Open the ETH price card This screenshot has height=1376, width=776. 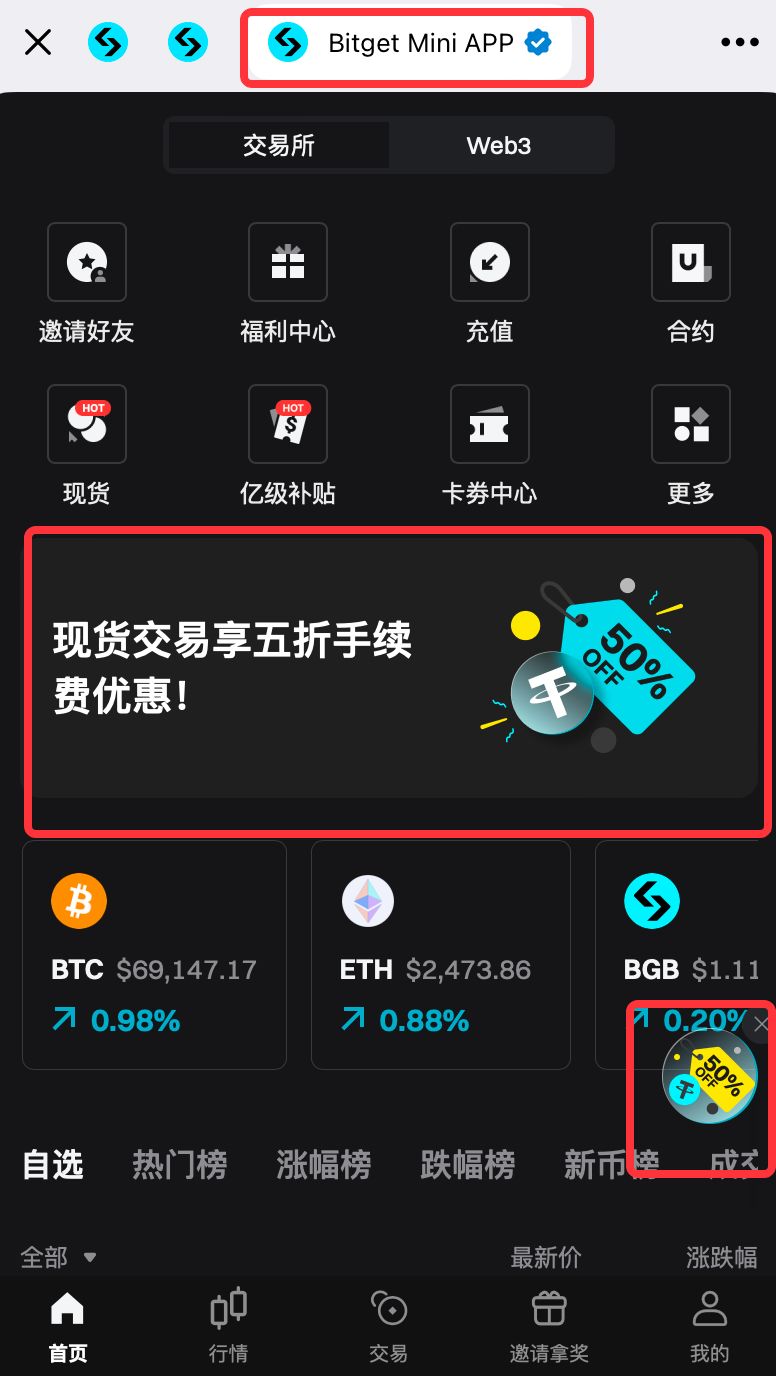tap(440, 955)
